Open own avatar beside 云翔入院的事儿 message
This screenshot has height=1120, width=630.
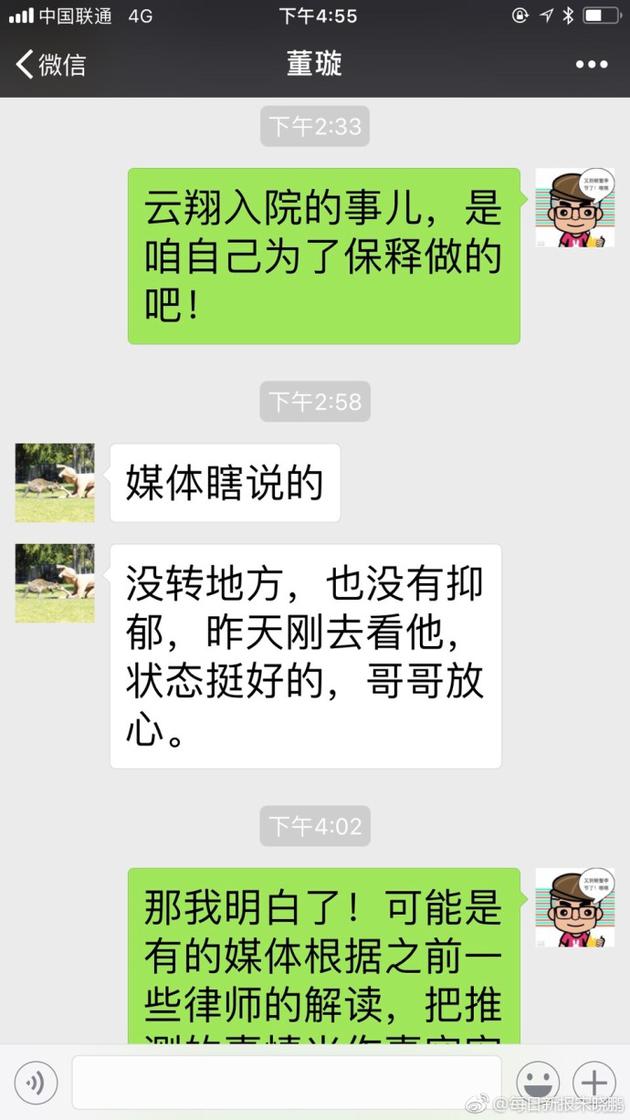[574, 208]
